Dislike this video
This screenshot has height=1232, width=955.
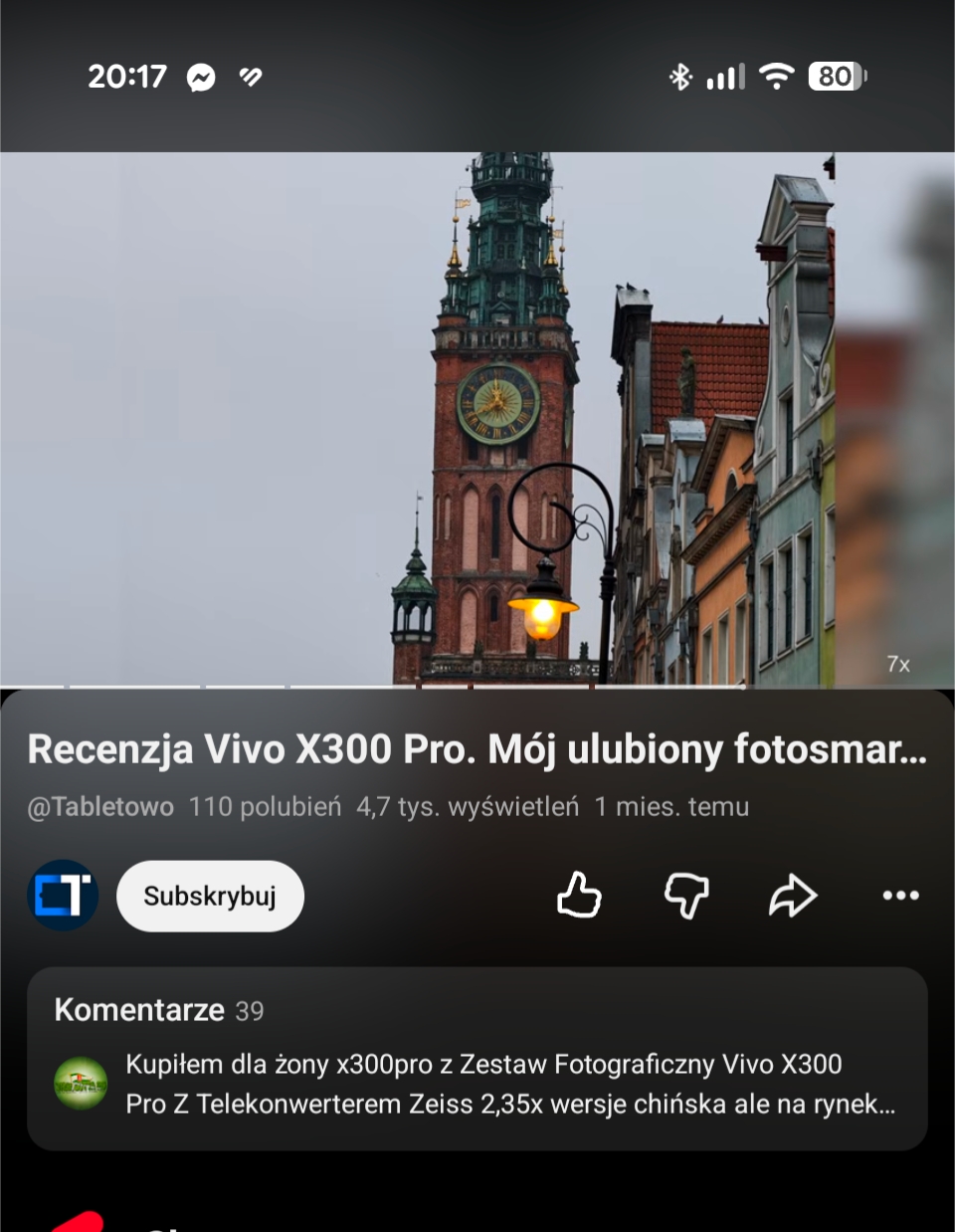click(686, 896)
